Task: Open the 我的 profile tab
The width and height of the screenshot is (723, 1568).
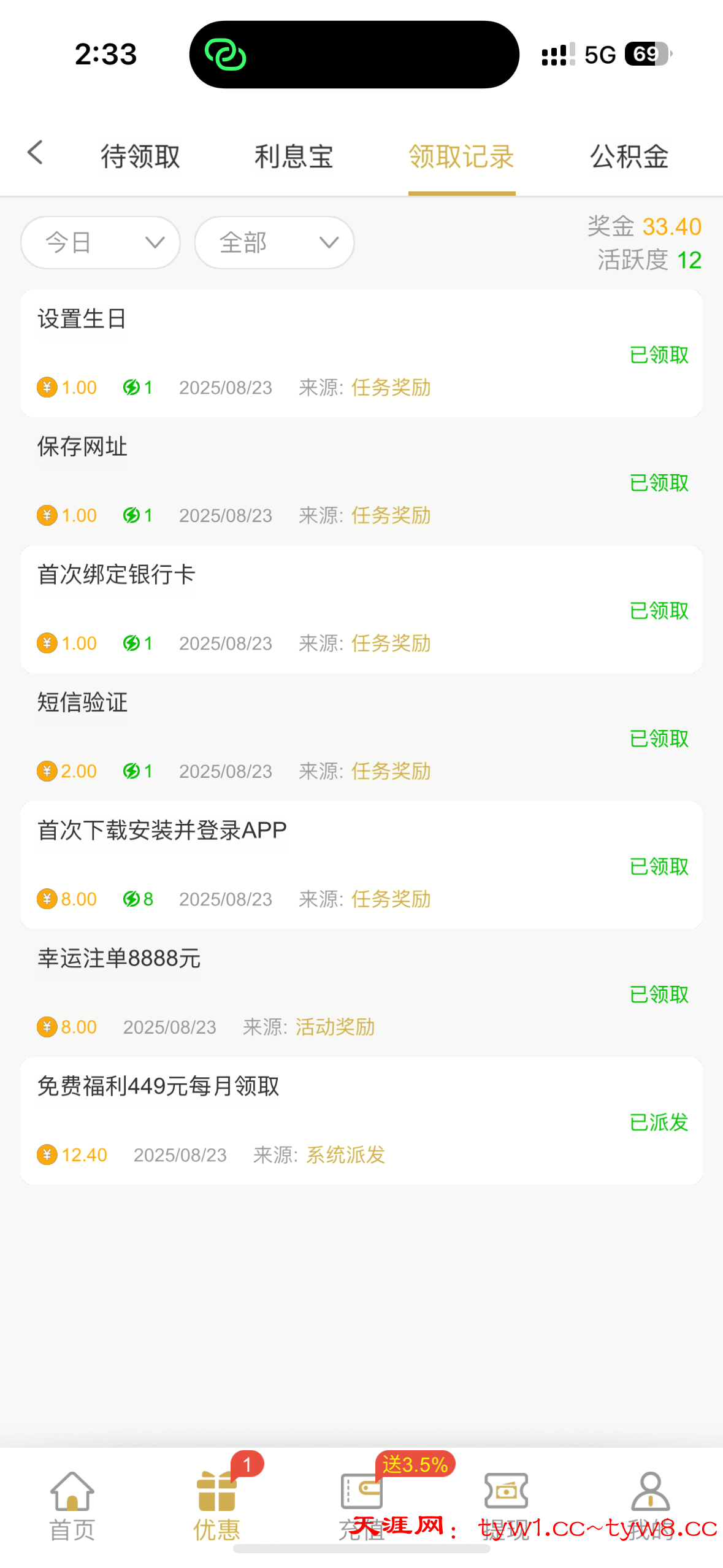Action: [x=650, y=1504]
